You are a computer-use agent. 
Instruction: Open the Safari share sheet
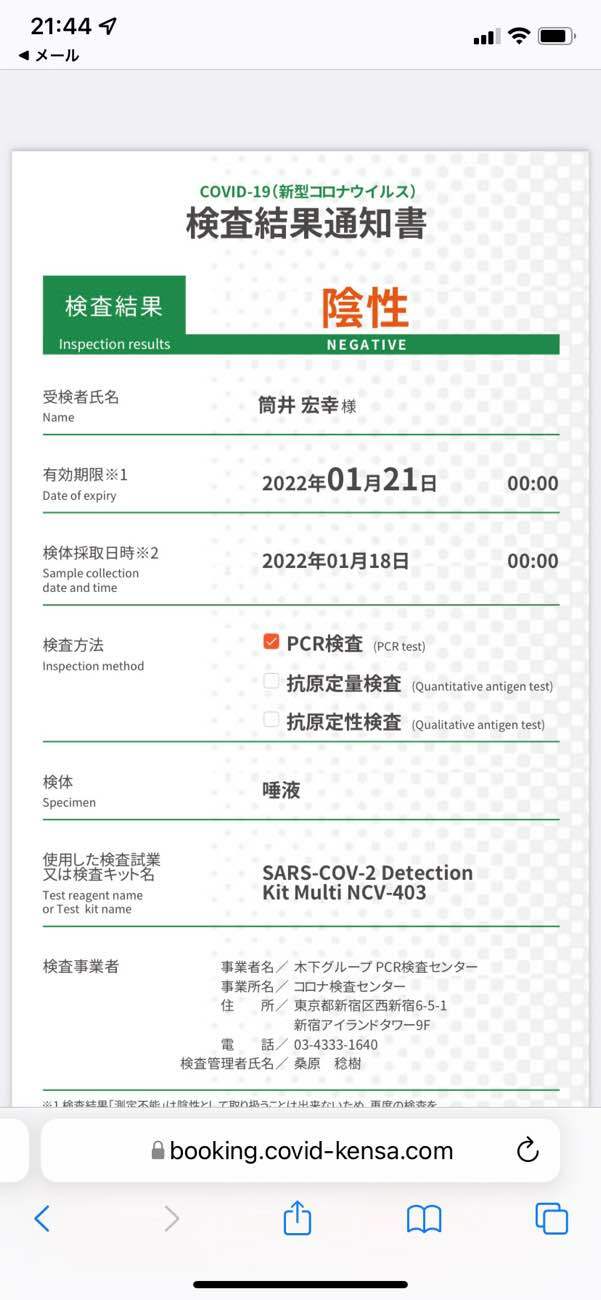point(297,1218)
